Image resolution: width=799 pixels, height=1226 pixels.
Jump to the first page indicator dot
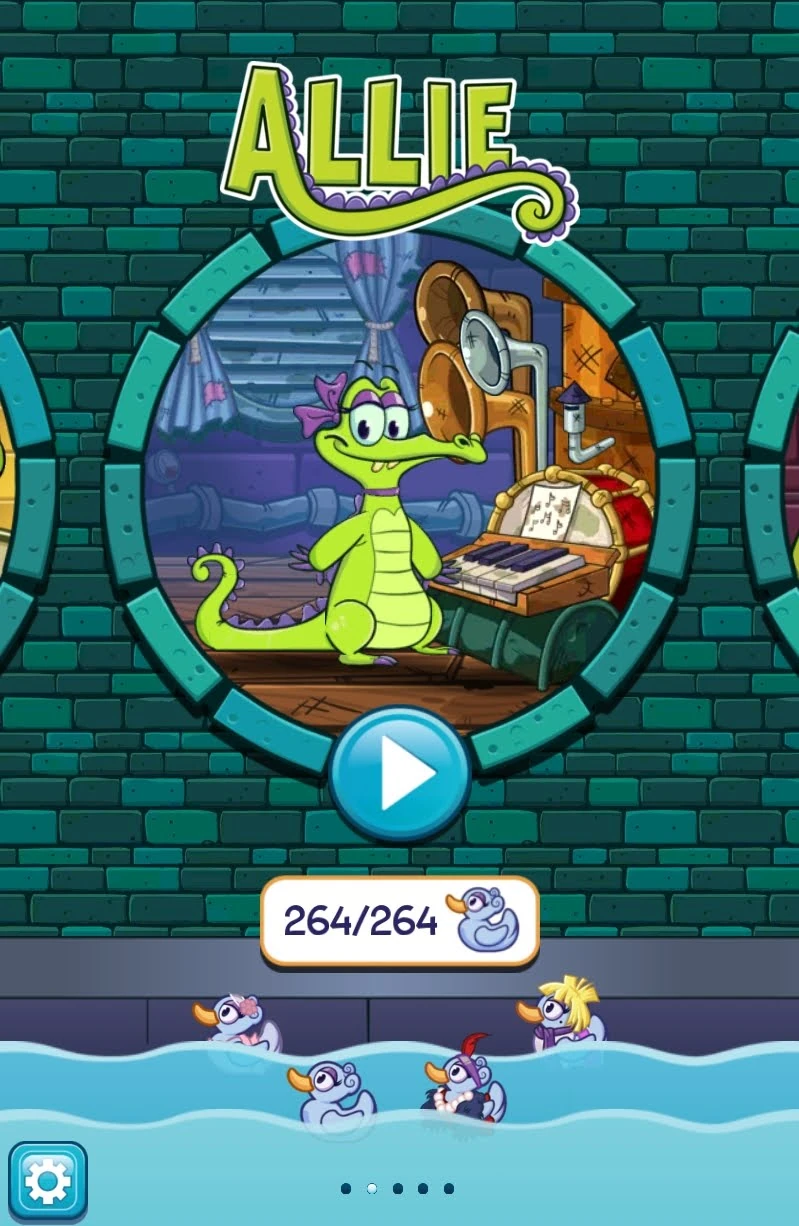[346, 1189]
